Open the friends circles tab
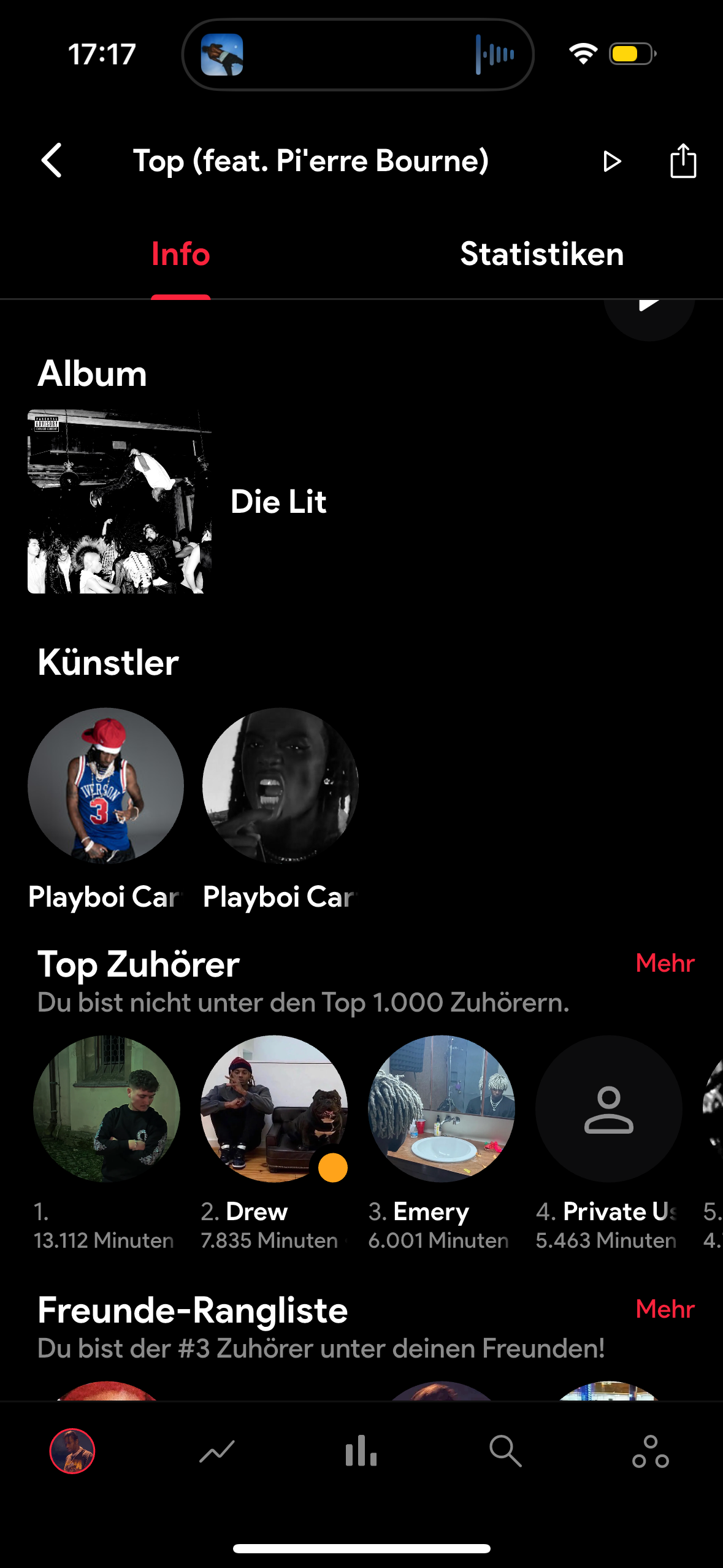This screenshot has width=723, height=1568. click(x=650, y=1451)
